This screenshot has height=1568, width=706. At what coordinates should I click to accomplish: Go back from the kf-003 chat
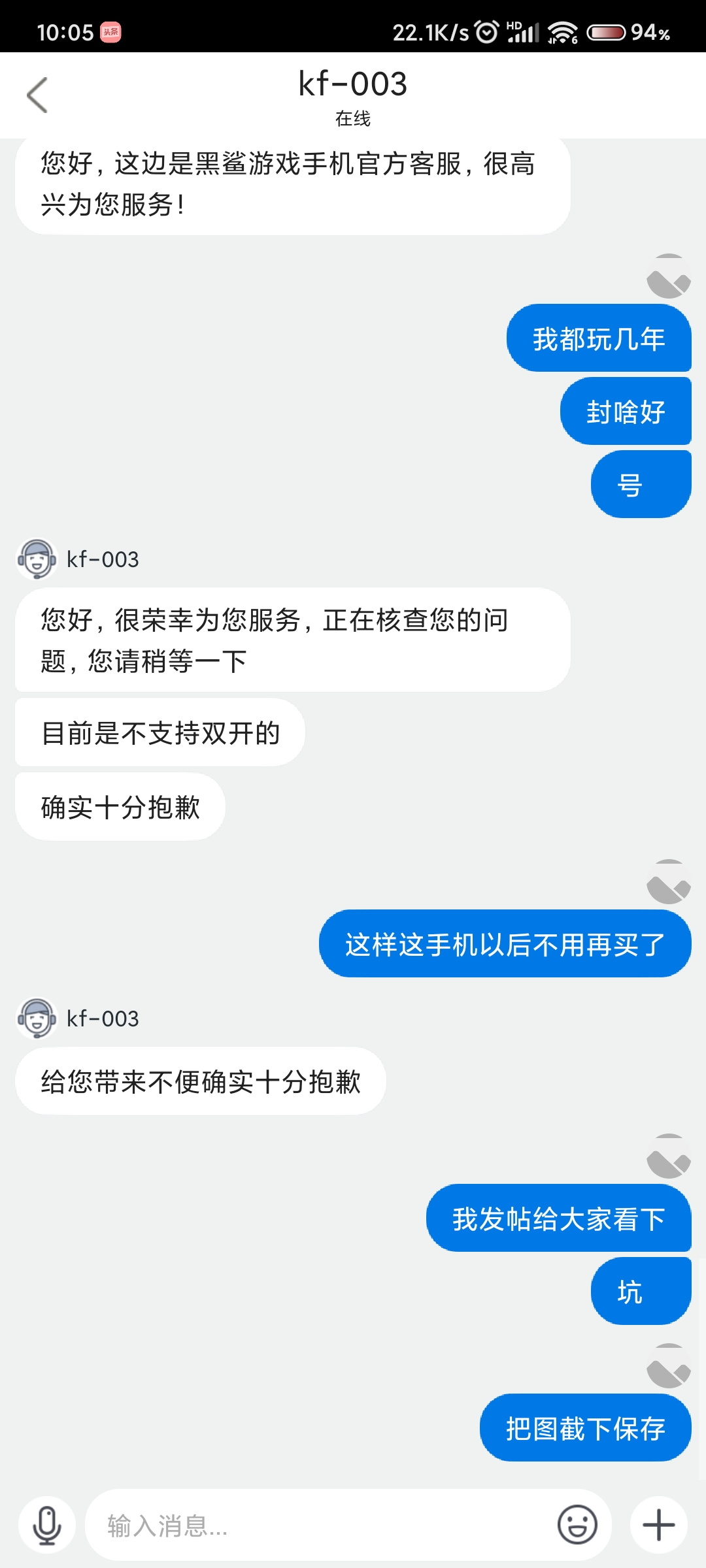pyautogui.click(x=37, y=95)
